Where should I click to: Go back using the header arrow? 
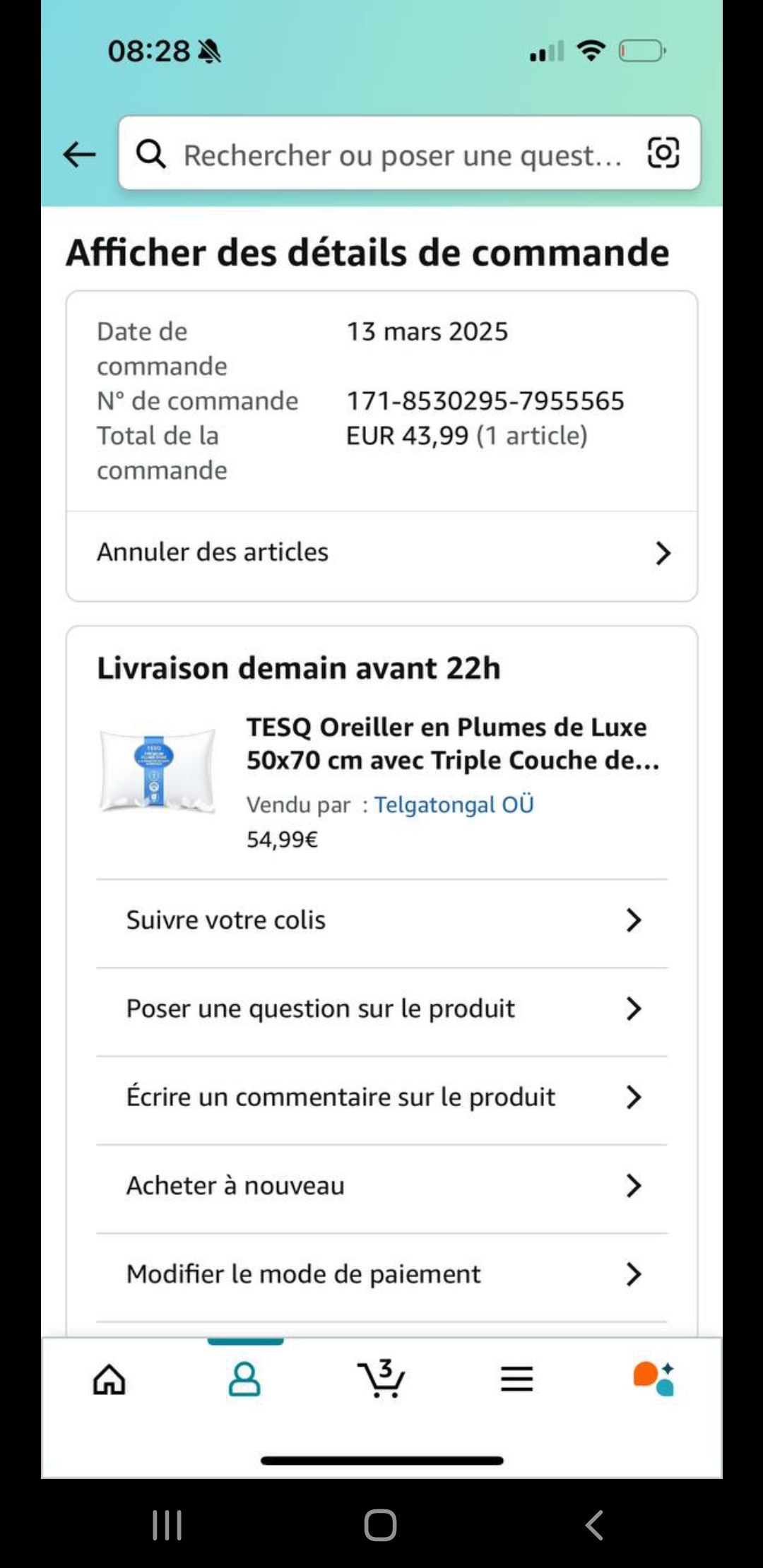coord(79,154)
